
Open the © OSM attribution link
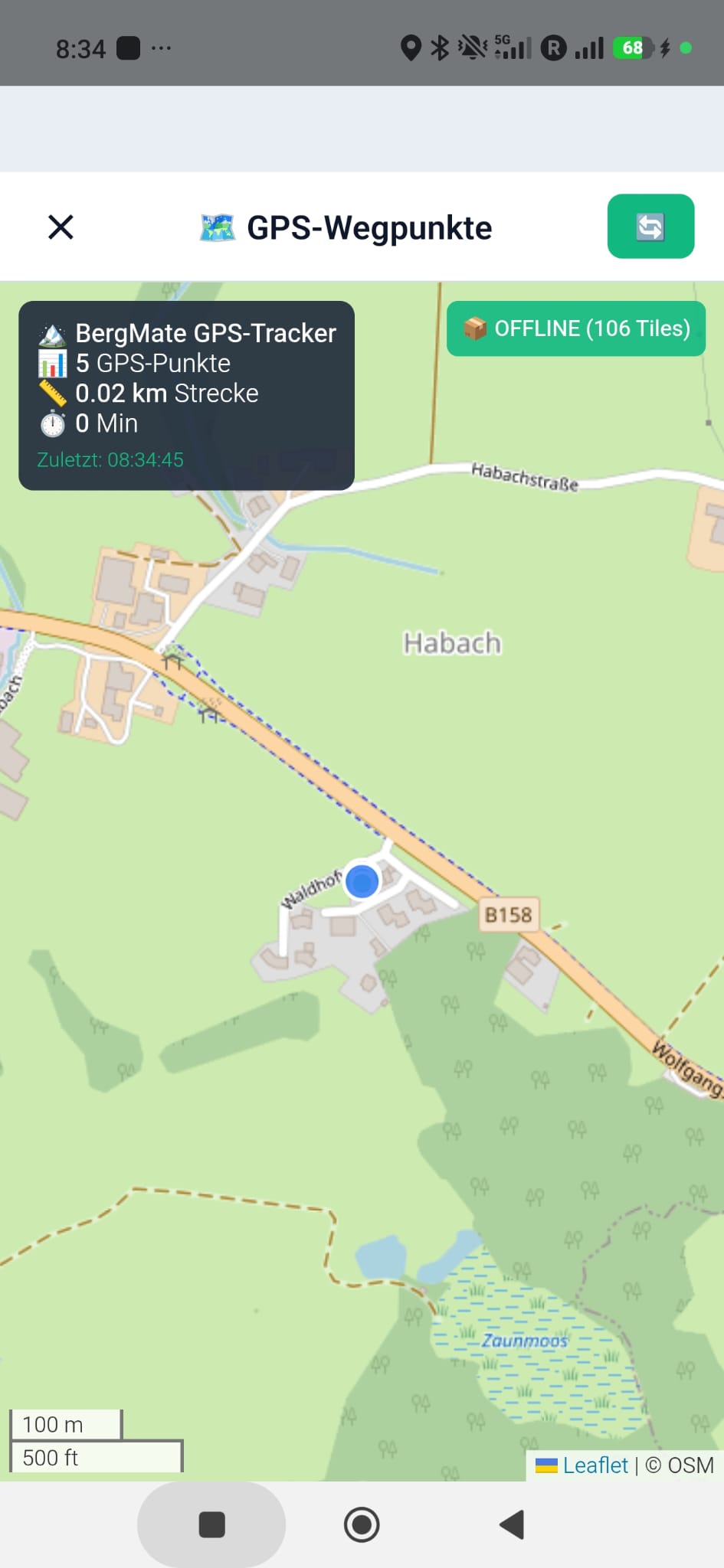coord(679,1465)
